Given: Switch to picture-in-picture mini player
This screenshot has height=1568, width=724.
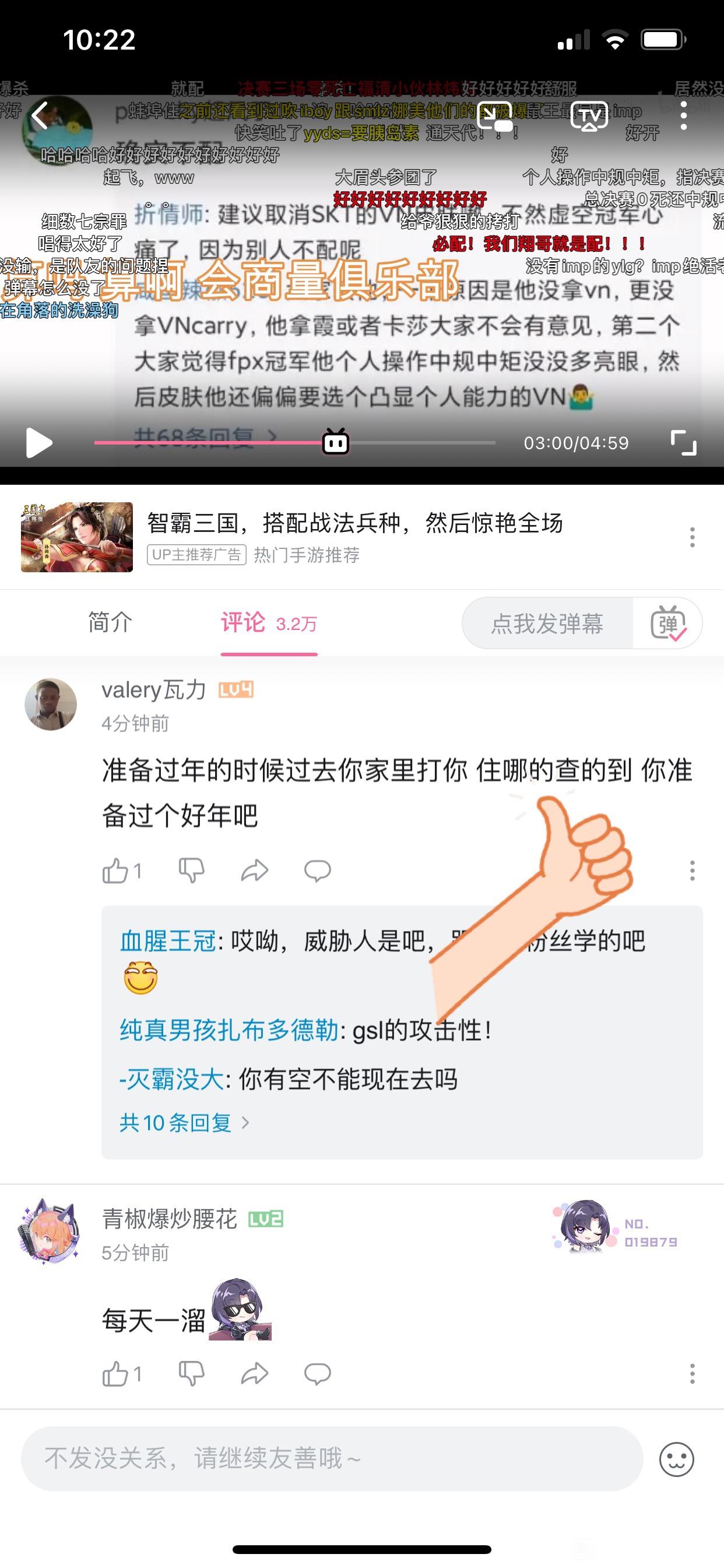Looking at the screenshot, I should pyautogui.click(x=495, y=116).
